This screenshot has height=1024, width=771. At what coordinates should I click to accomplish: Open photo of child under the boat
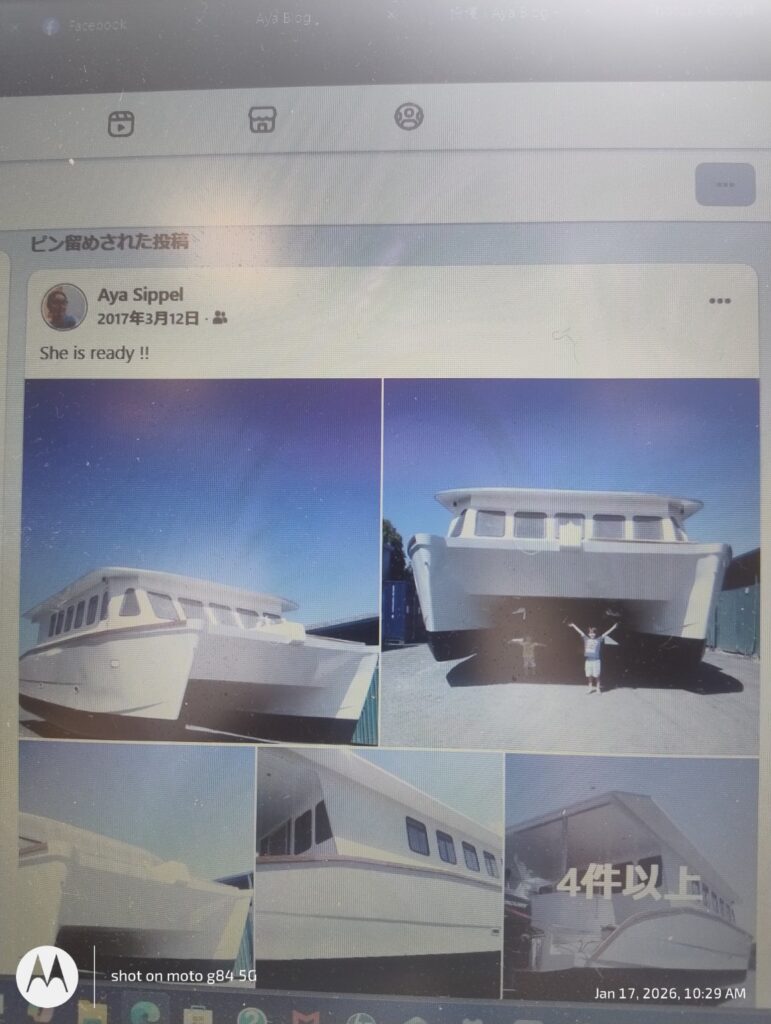(x=570, y=566)
